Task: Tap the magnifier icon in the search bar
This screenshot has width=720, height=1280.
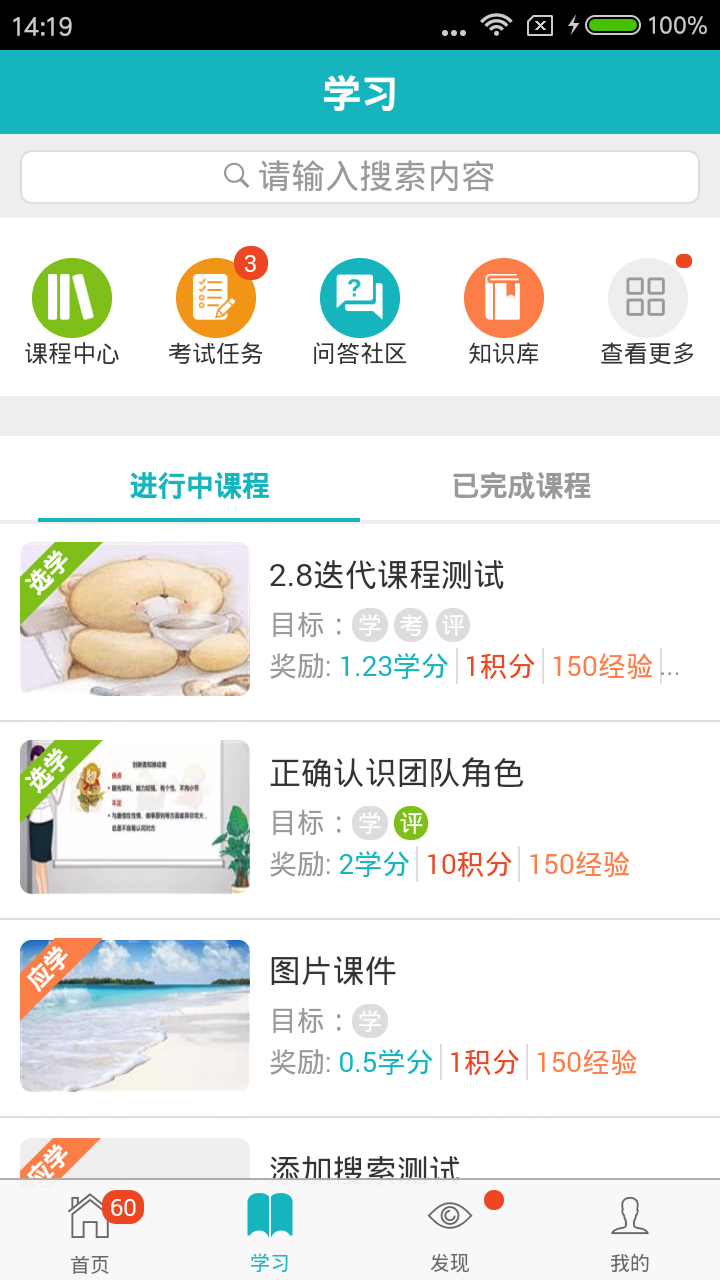Action: [x=235, y=176]
